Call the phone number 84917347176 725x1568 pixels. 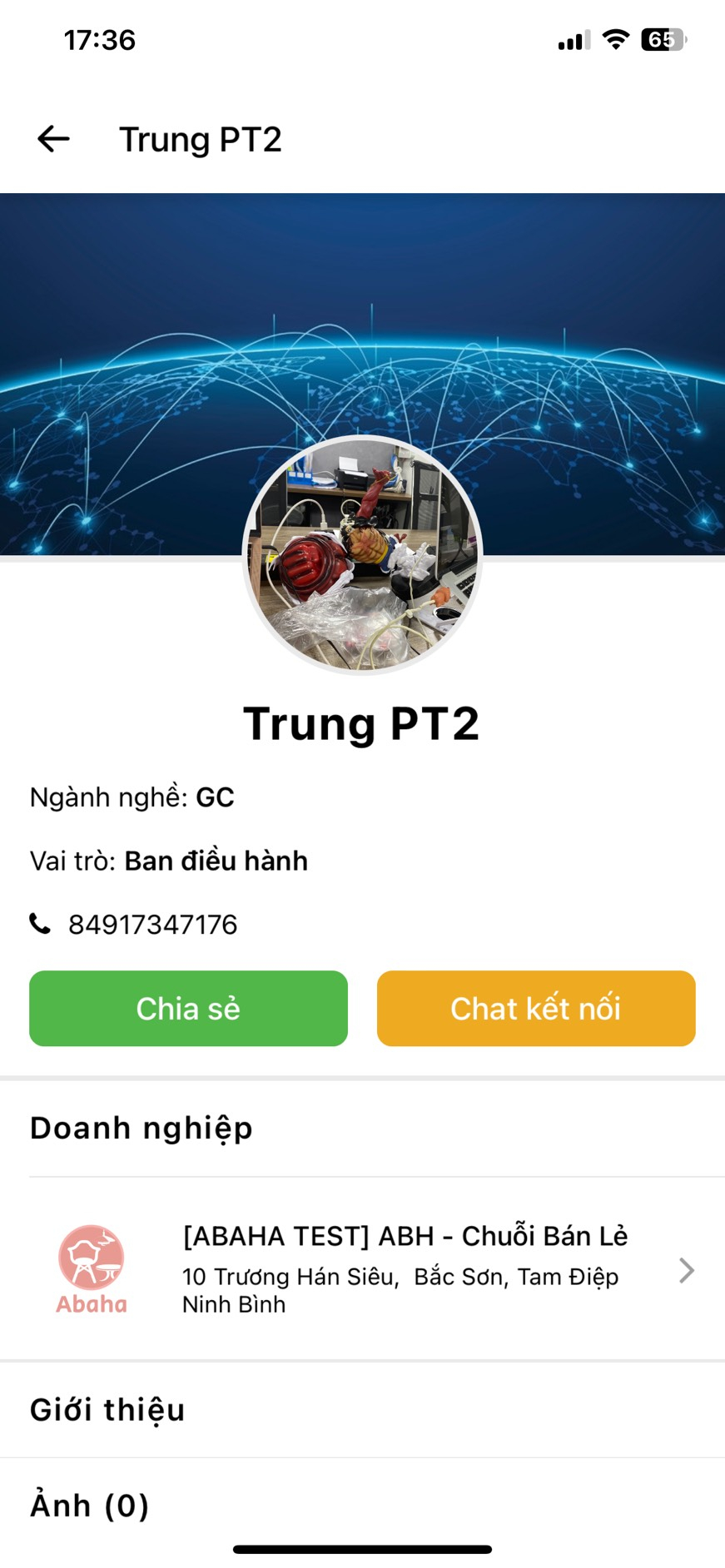pyautogui.click(x=152, y=925)
